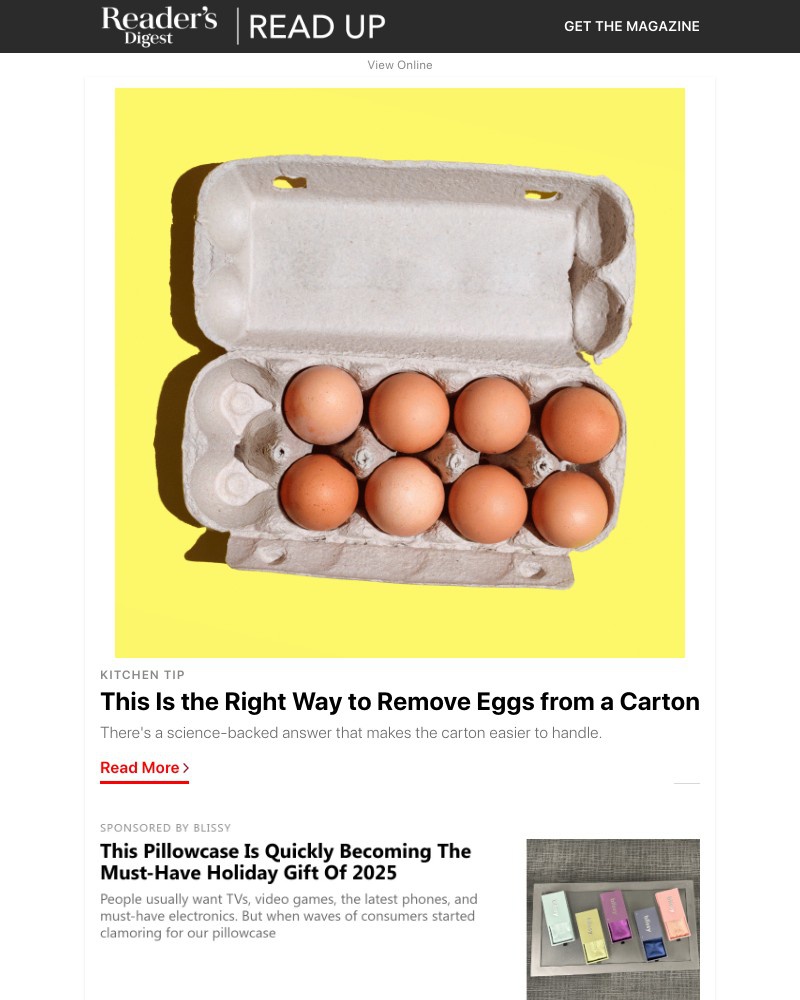
Task: Click the READ UP wordmark in the header
Action: 317,26
